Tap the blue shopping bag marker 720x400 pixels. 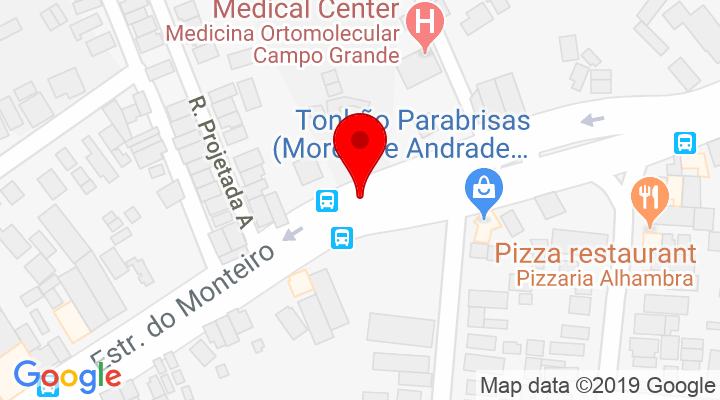click(484, 187)
